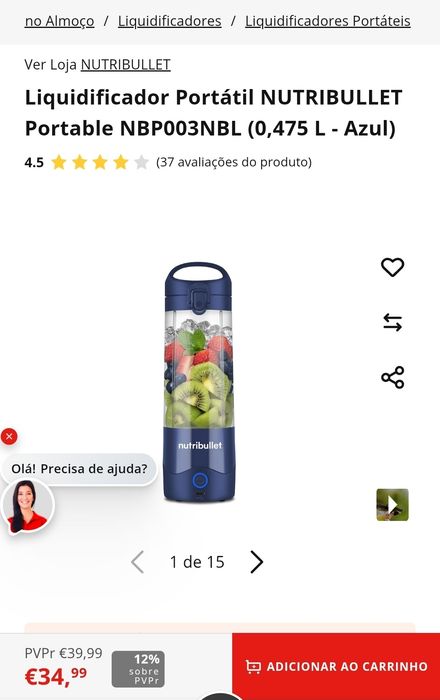Show the next product image
The image size is (440, 700).
pos(256,562)
